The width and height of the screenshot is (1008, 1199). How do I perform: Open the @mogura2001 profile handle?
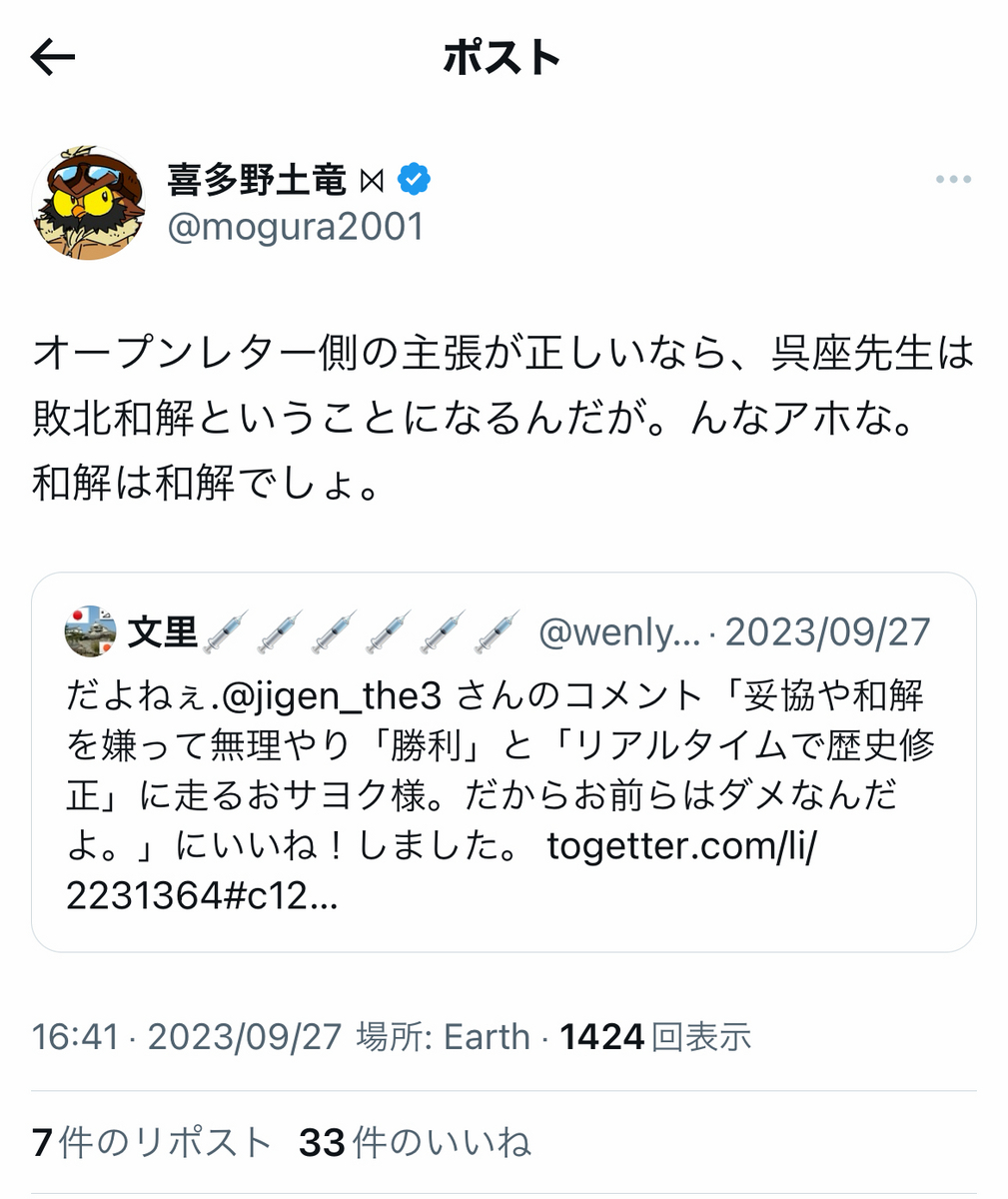click(296, 228)
